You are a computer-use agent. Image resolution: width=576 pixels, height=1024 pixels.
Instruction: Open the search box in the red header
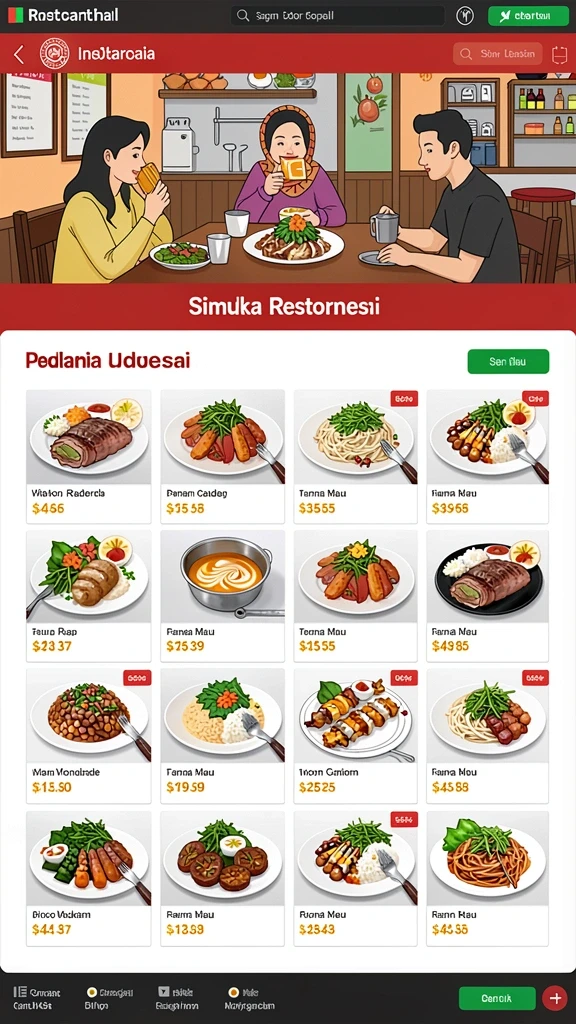click(x=498, y=54)
